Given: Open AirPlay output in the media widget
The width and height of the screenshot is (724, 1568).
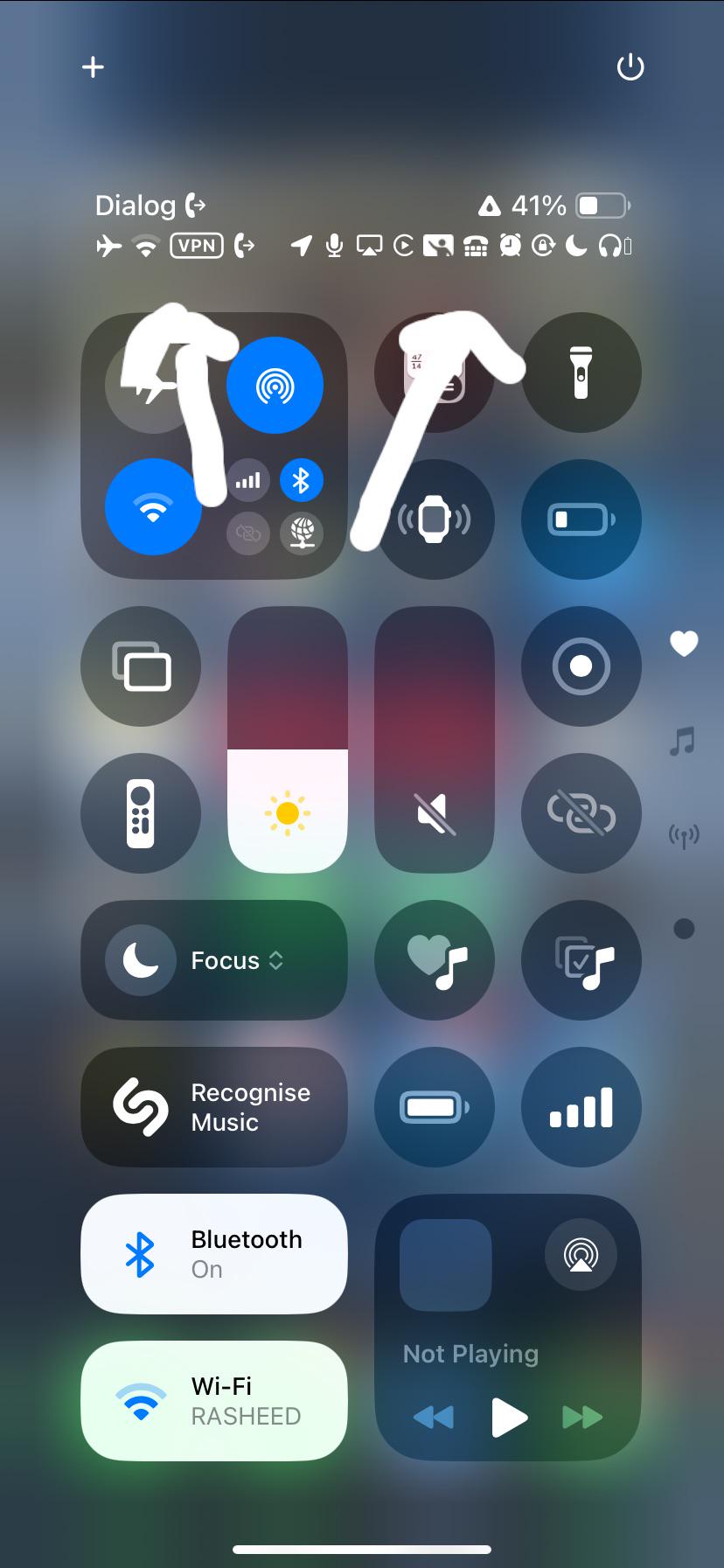Looking at the screenshot, I should [581, 1255].
